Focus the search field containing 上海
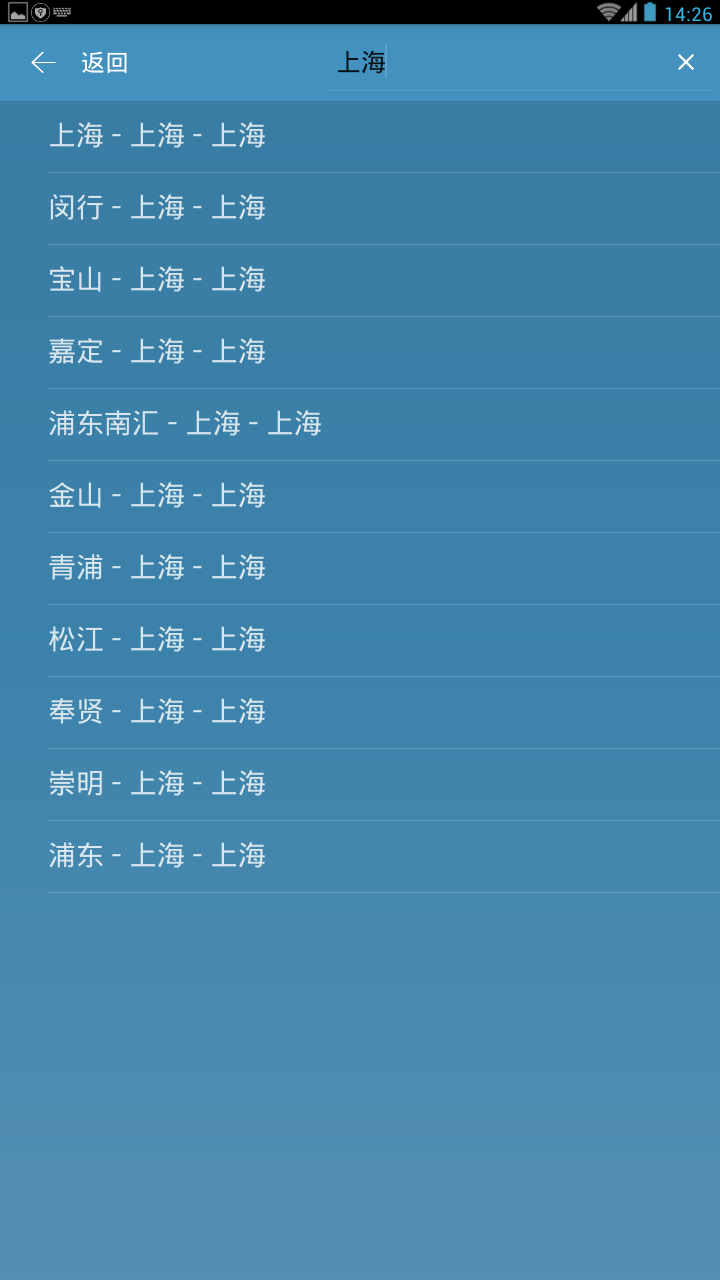Image resolution: width=720 pixels, height=1280 pixels. (x=500, y=63)
